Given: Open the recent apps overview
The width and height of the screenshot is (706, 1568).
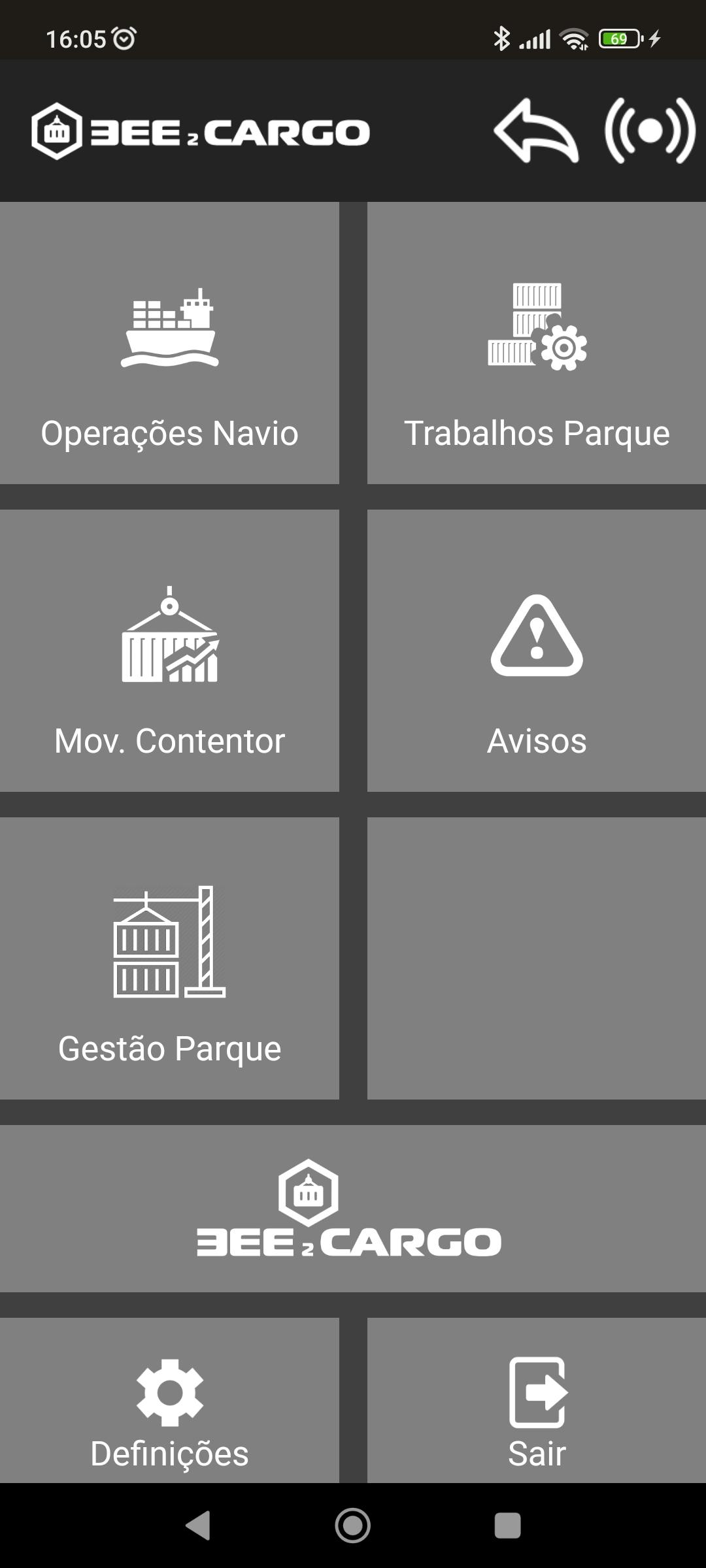Looking at the screenshot, I should click(x=507, y=1526).
